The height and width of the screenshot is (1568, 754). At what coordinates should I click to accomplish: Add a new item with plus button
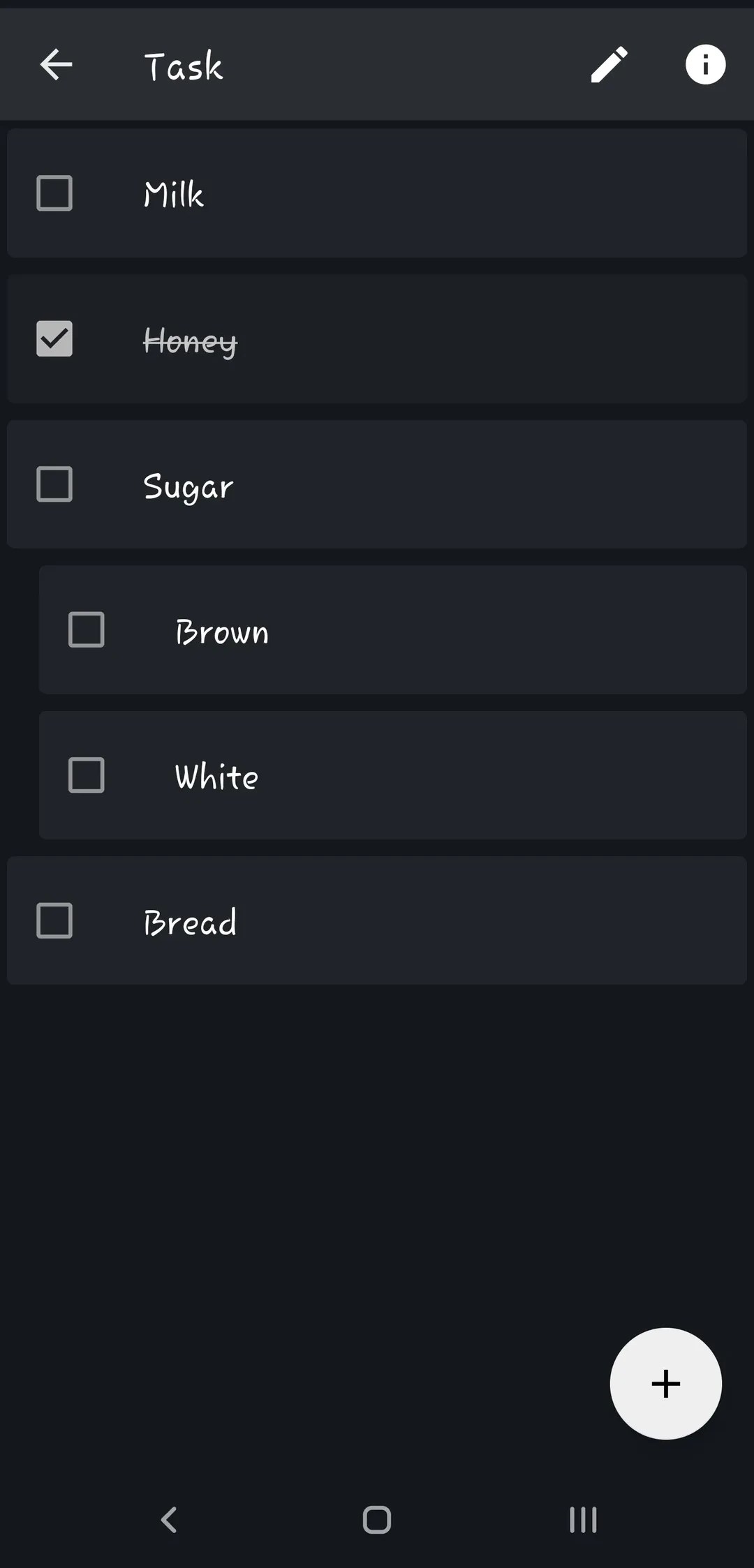coord(666,1384)
